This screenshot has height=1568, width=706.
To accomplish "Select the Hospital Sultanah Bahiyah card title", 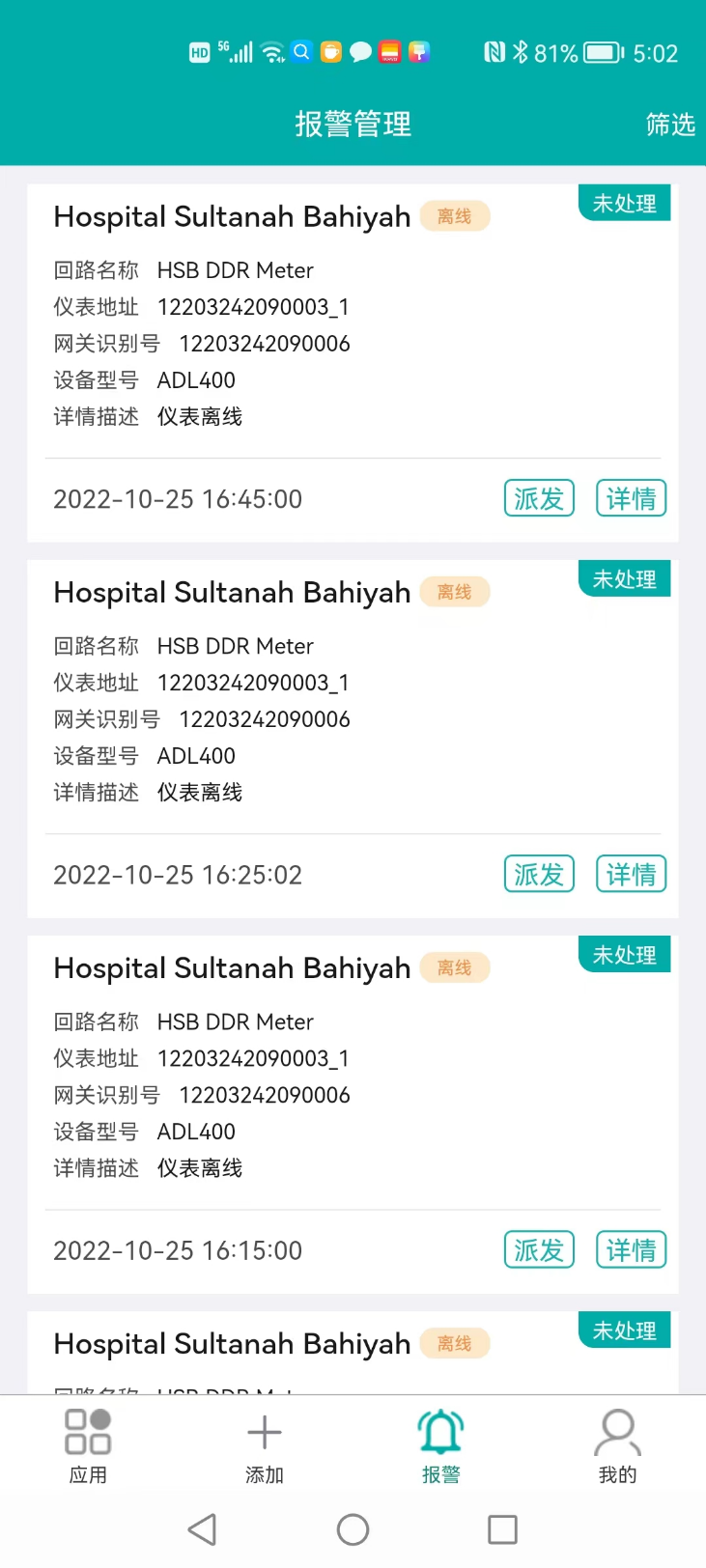I will pyautogui.click(x=232, y=216).
